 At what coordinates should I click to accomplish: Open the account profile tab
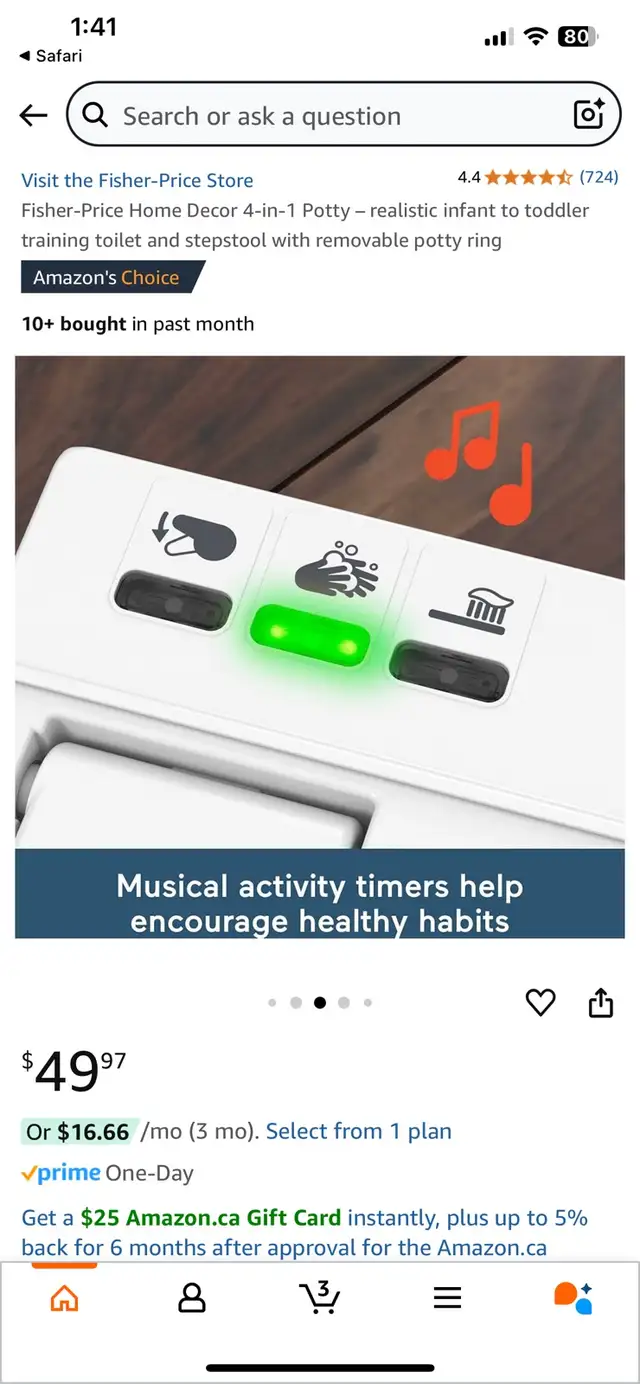tap(191, 1298)
